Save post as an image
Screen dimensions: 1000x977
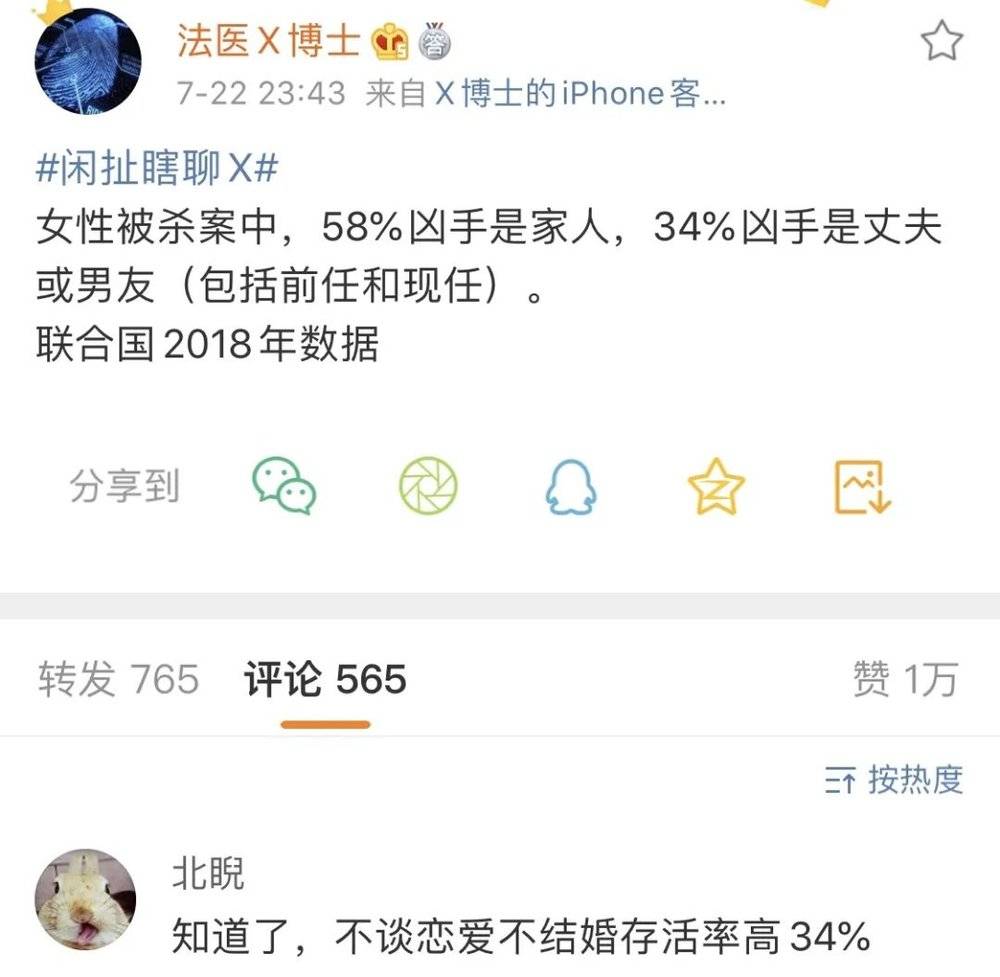pyautogui.click(x=862, y=487)
